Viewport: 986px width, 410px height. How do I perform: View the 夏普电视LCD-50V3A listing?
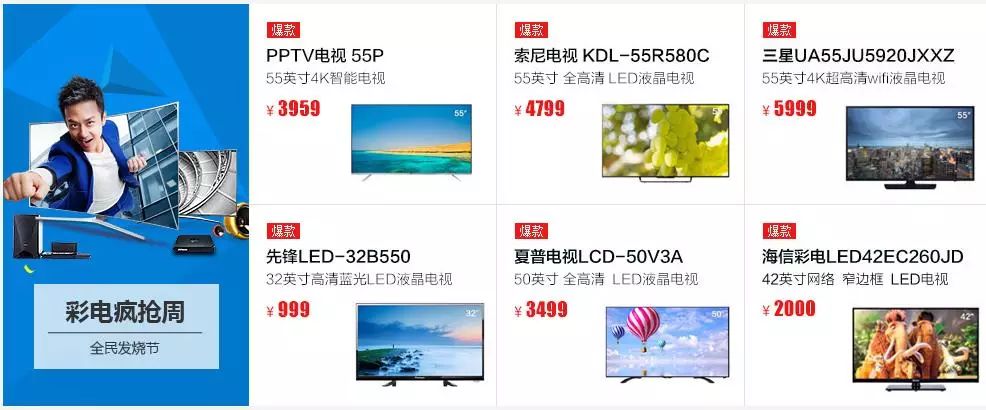(620, 305)
